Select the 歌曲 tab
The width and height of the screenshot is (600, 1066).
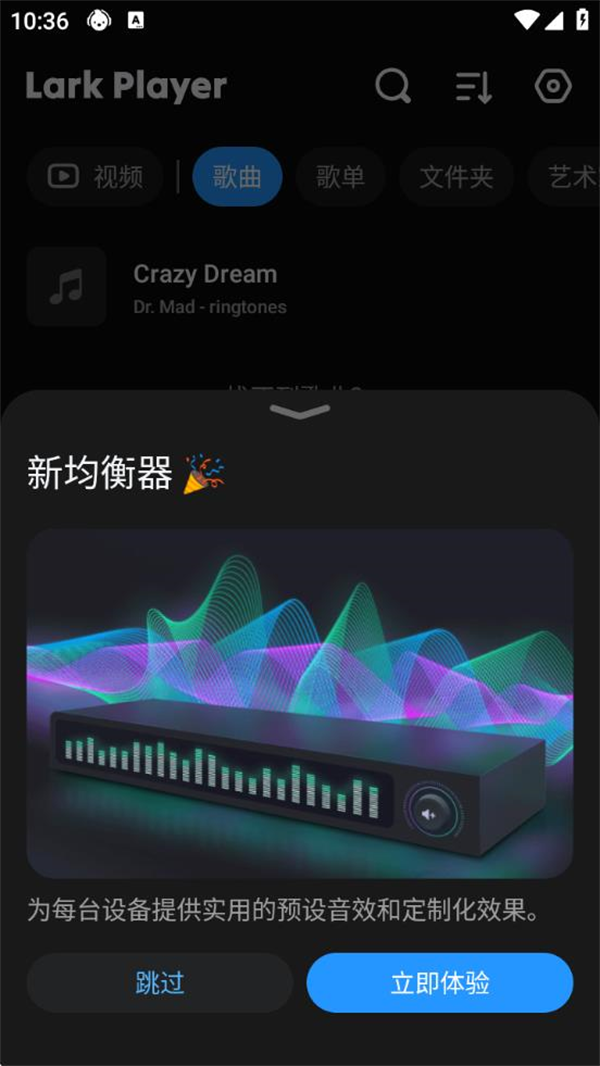237,177
